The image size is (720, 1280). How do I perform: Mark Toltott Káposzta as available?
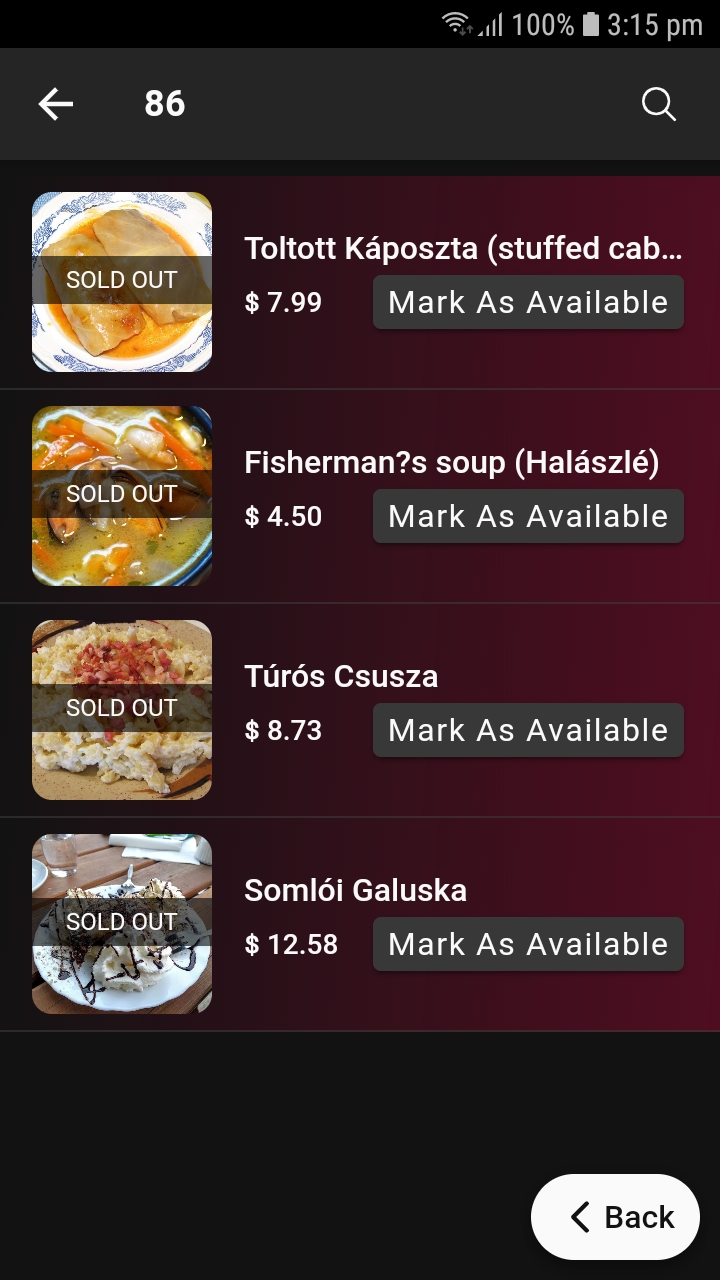pos(528,302)
